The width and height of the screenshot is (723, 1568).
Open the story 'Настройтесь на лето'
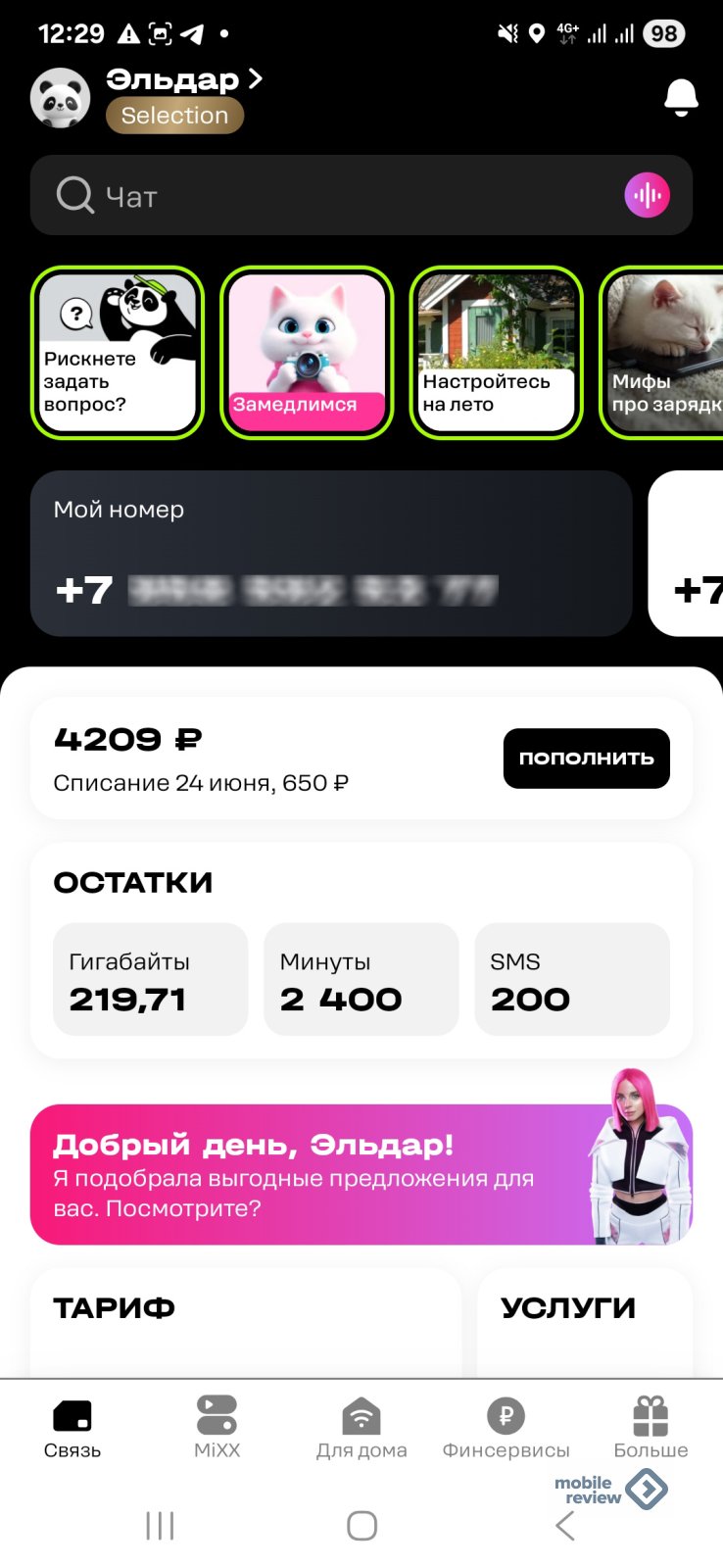496,352
